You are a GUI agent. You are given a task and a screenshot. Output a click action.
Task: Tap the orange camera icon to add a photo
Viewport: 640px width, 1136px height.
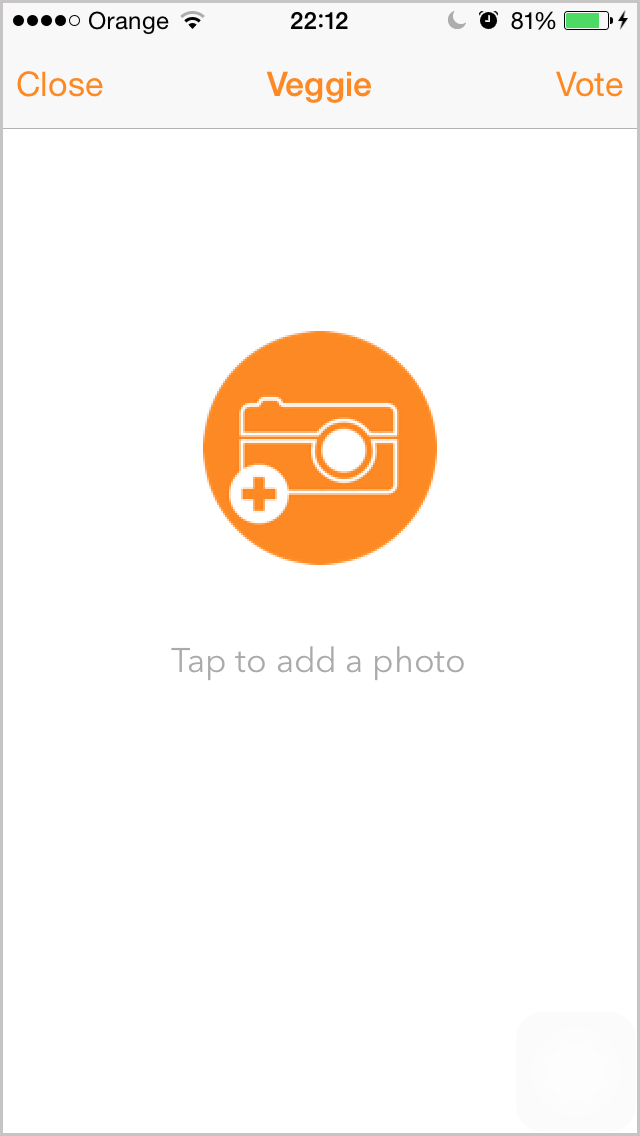[320, 448]
